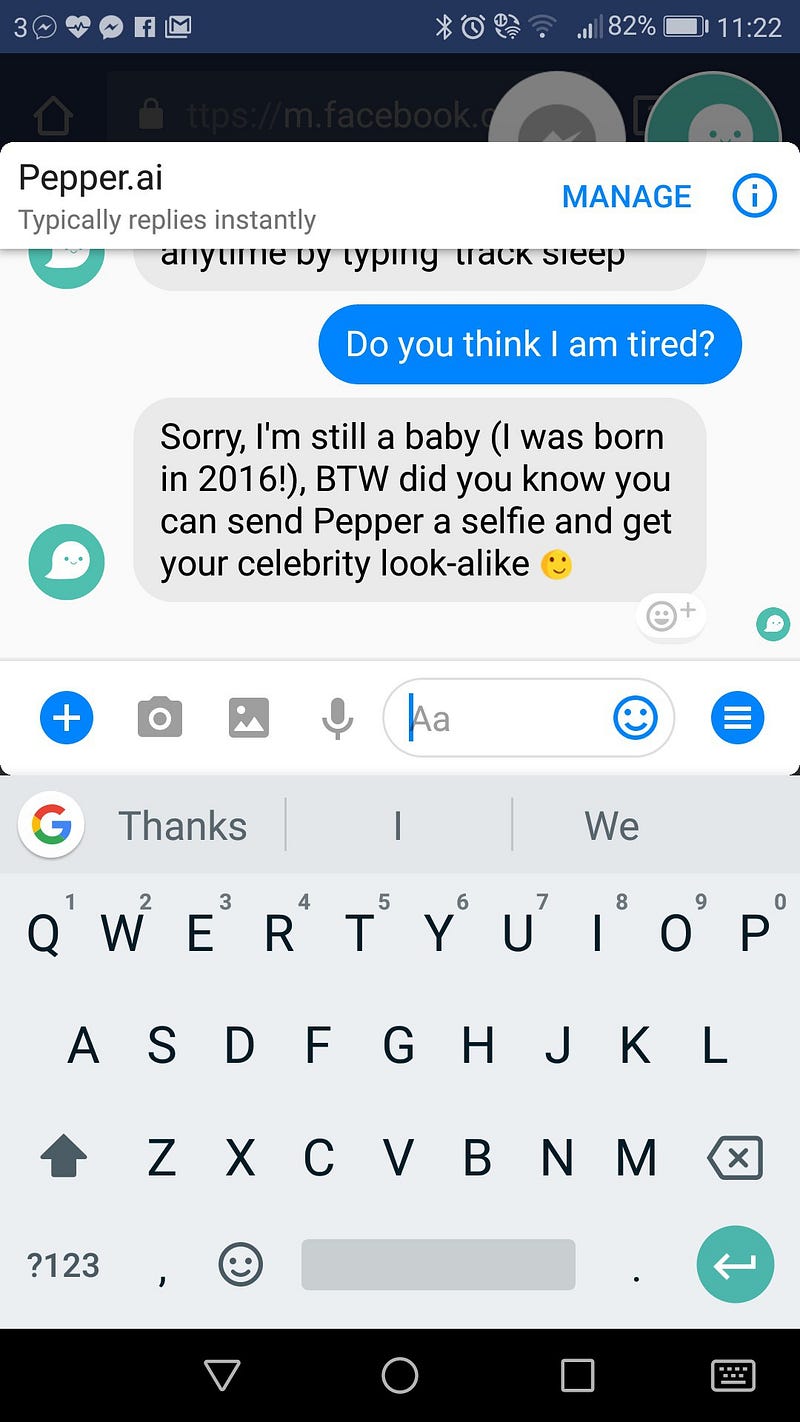Record a voice message with the microphone
The image size is (800, 1422).
coord(338,718)
